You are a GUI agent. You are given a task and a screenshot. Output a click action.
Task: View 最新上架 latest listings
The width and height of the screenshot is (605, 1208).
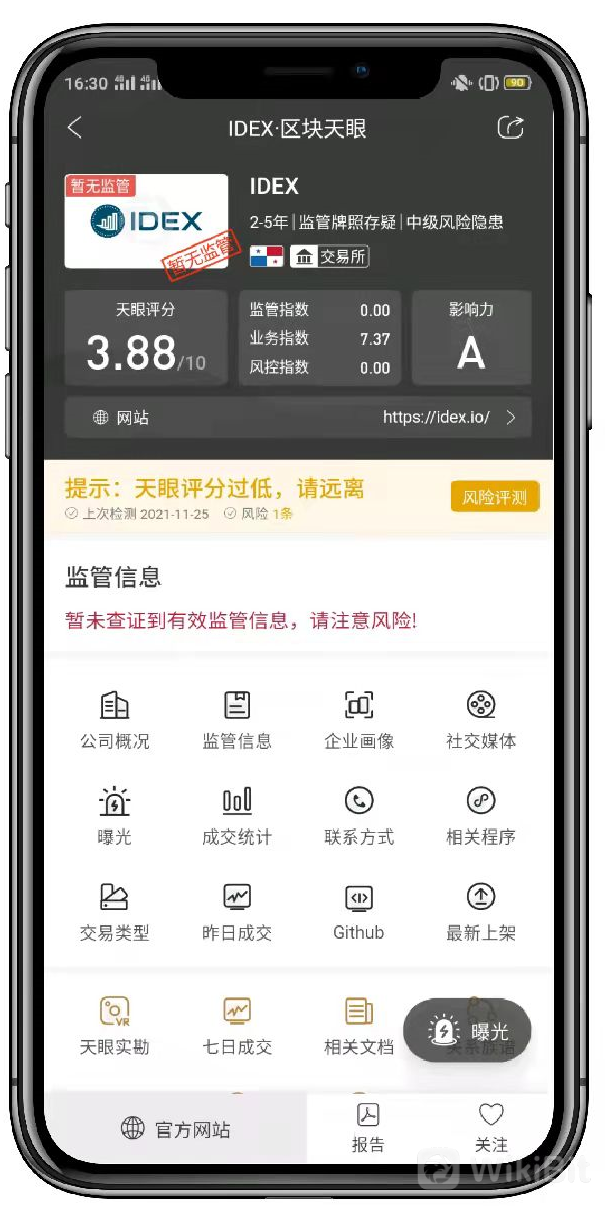[481, 911]
